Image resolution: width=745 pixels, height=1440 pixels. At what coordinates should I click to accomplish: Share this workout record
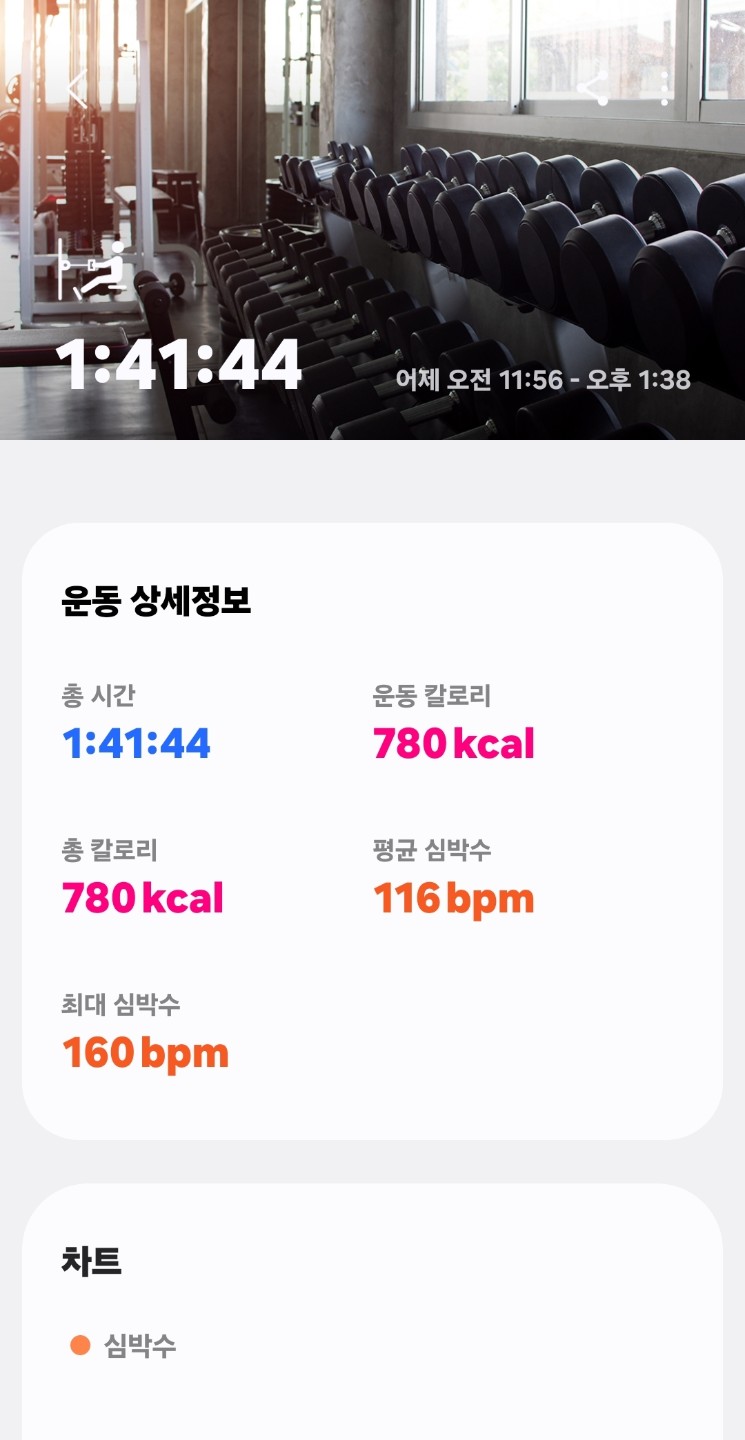tap(595, 89)
